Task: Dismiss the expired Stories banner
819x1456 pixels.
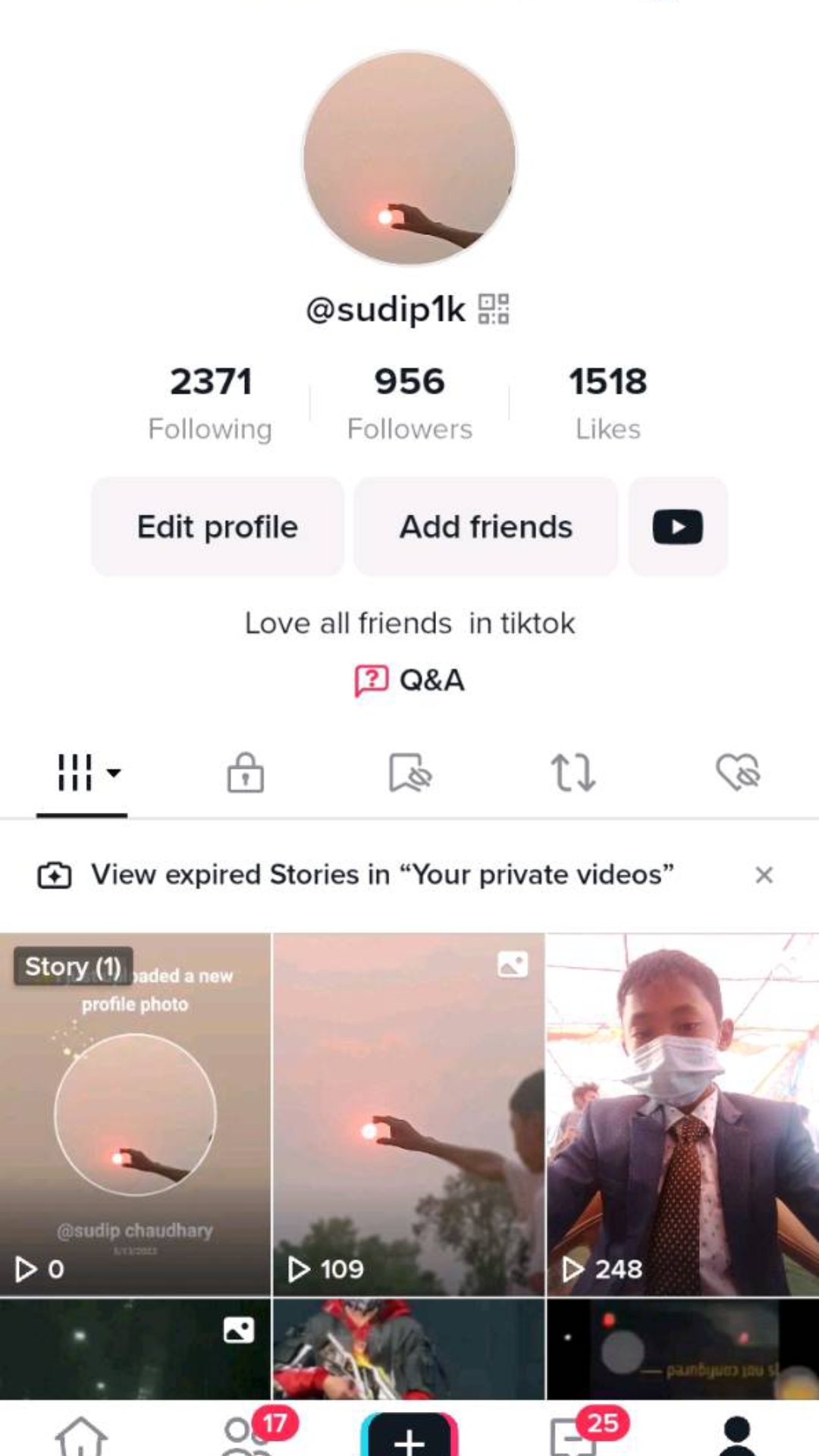Action: [x=764, y=875]
